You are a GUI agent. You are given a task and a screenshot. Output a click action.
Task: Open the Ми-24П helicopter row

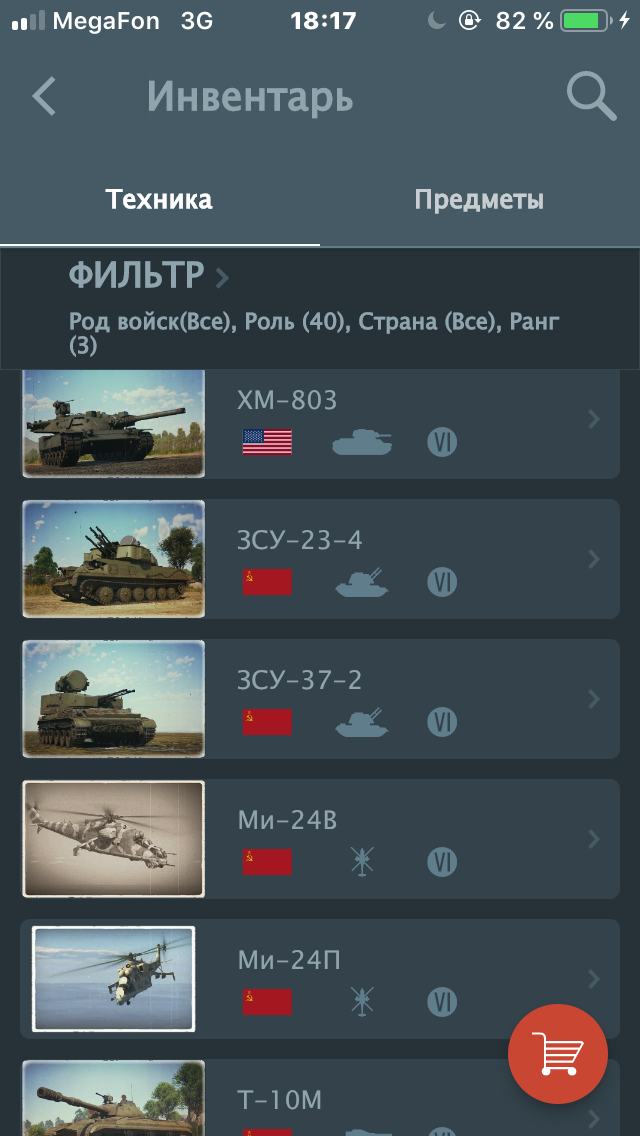[320, 978]
